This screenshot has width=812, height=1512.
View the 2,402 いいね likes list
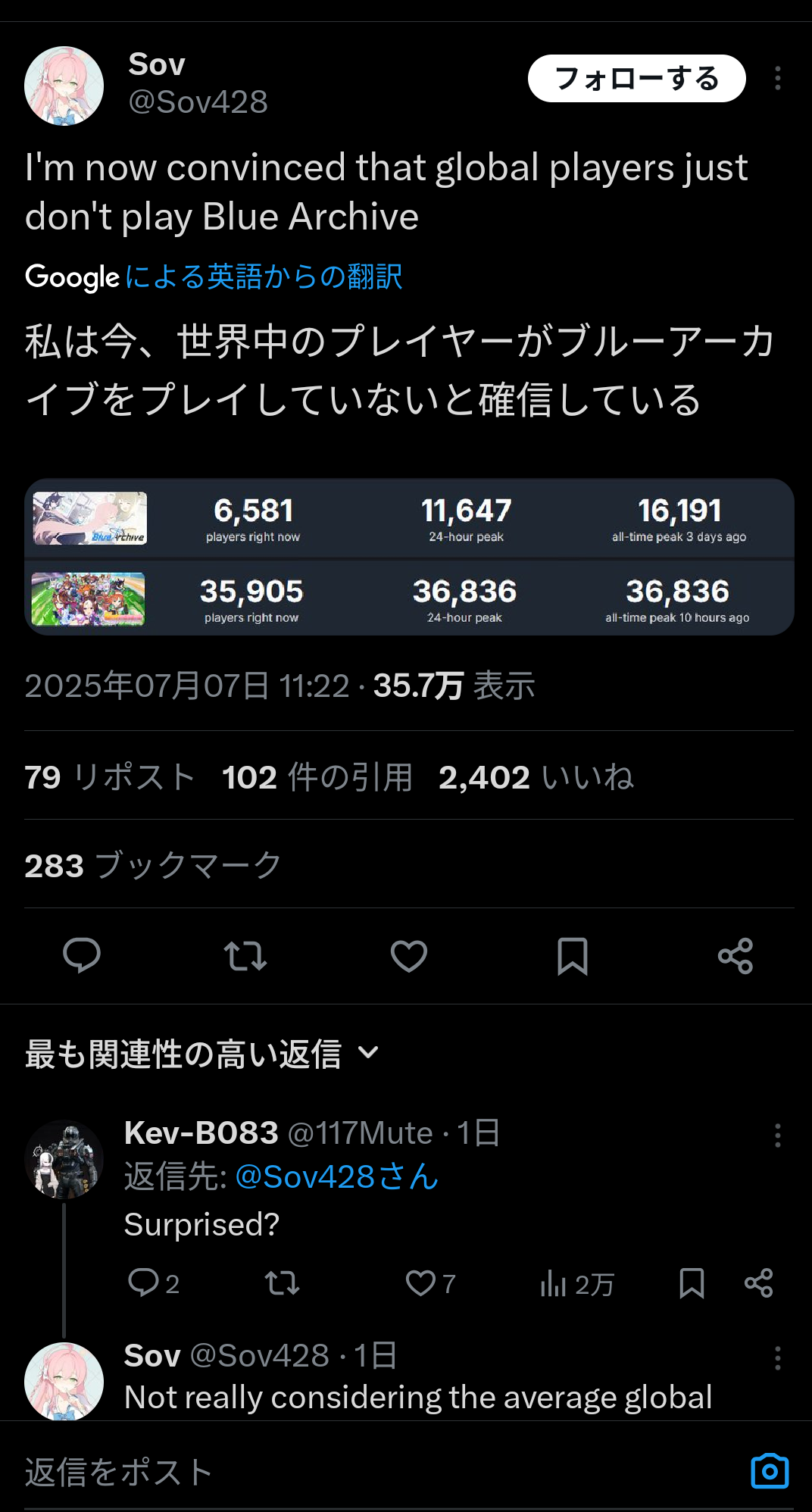536,777
